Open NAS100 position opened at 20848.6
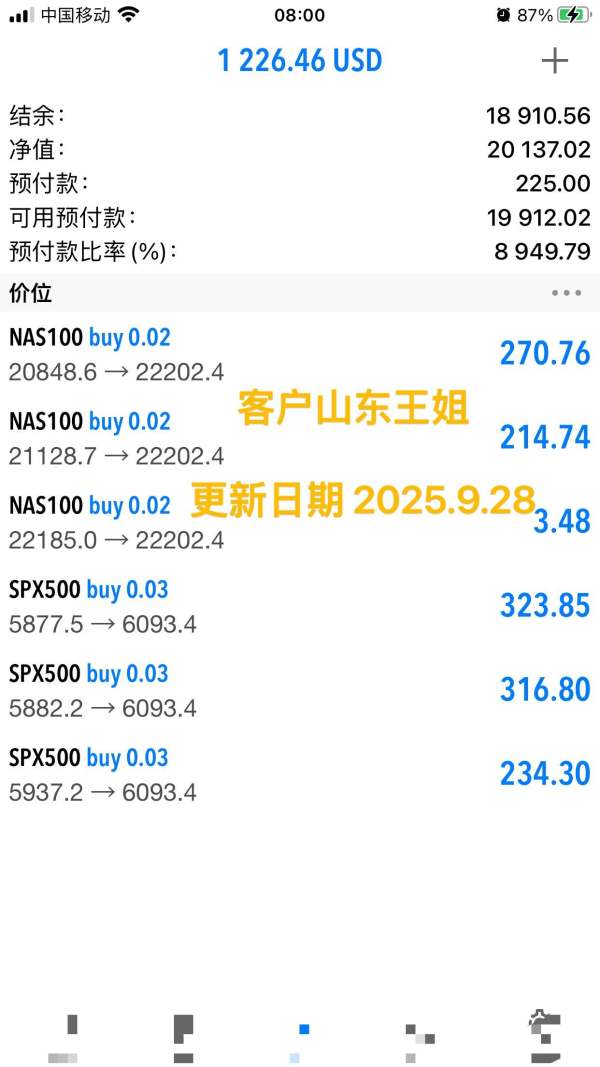This screenshot has height=1067, width=600. click(300, 354)
